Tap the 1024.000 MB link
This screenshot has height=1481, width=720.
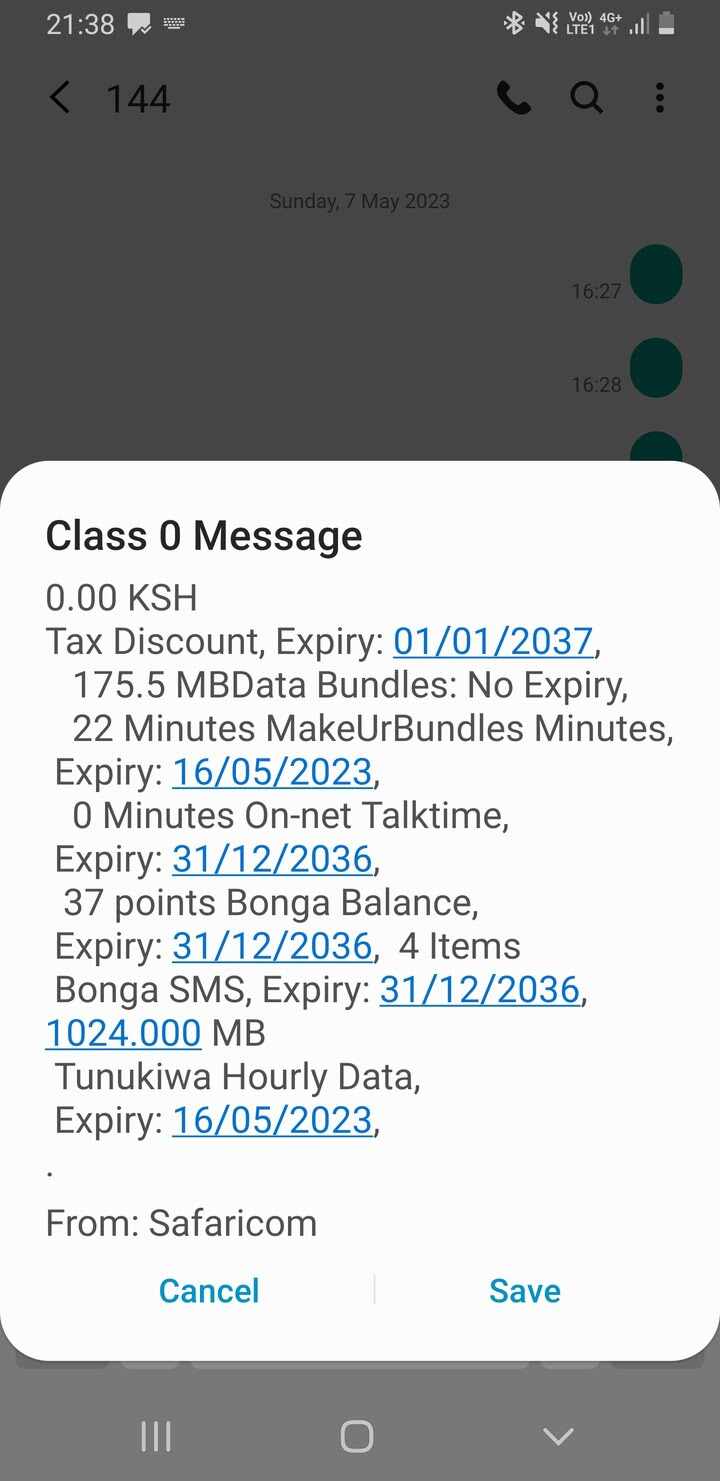coord(123,1033)
